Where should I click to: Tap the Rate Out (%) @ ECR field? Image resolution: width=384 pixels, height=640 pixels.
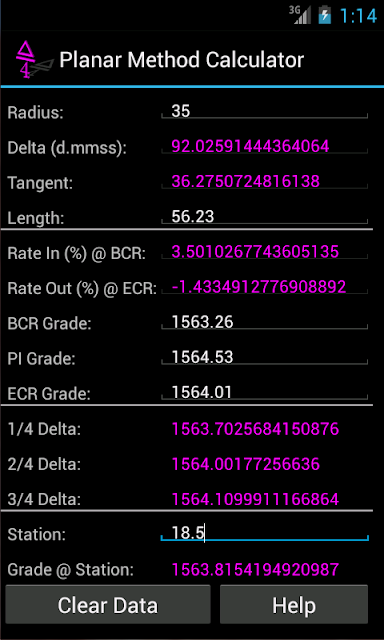pyautogui.click(x=264, y=287)
